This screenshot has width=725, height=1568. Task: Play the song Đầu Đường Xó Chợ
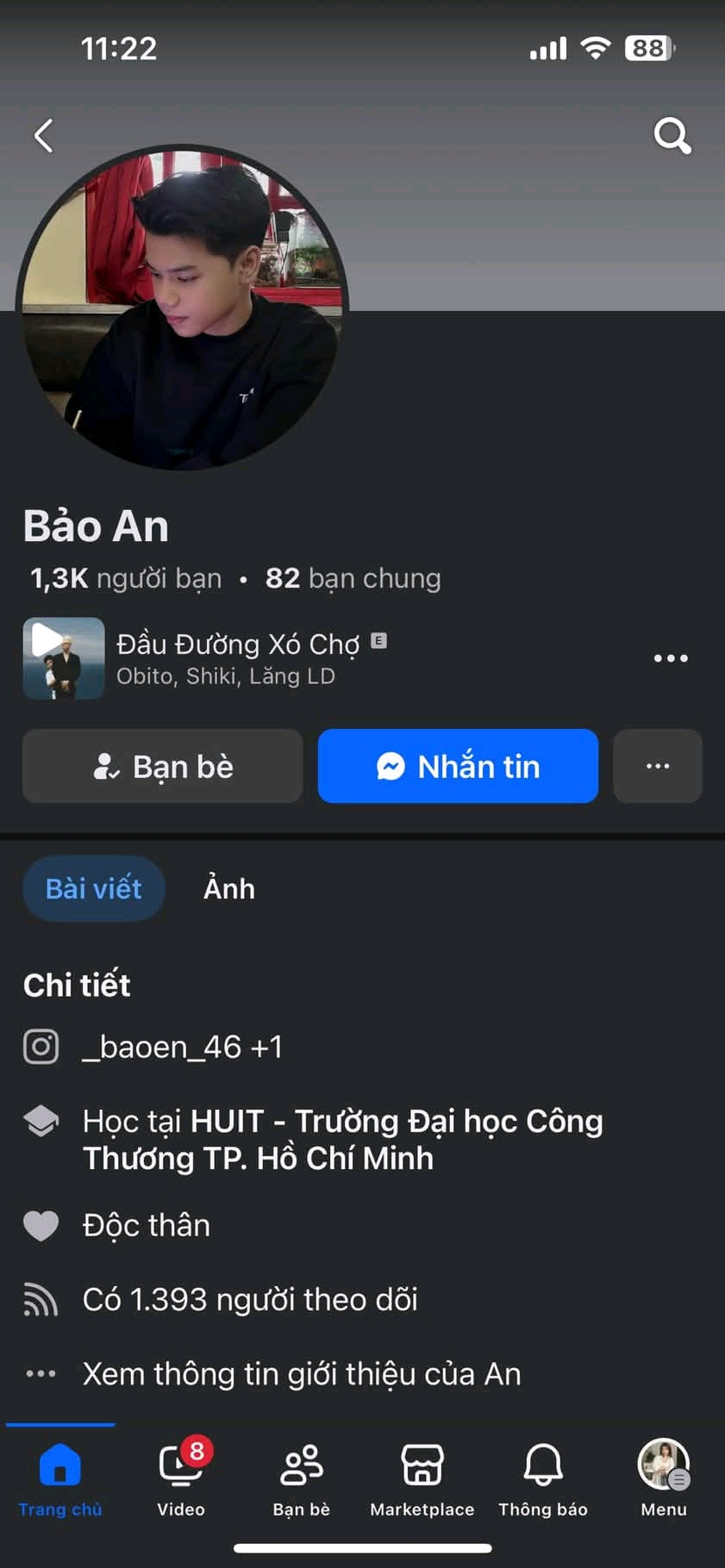coord(63,658)
